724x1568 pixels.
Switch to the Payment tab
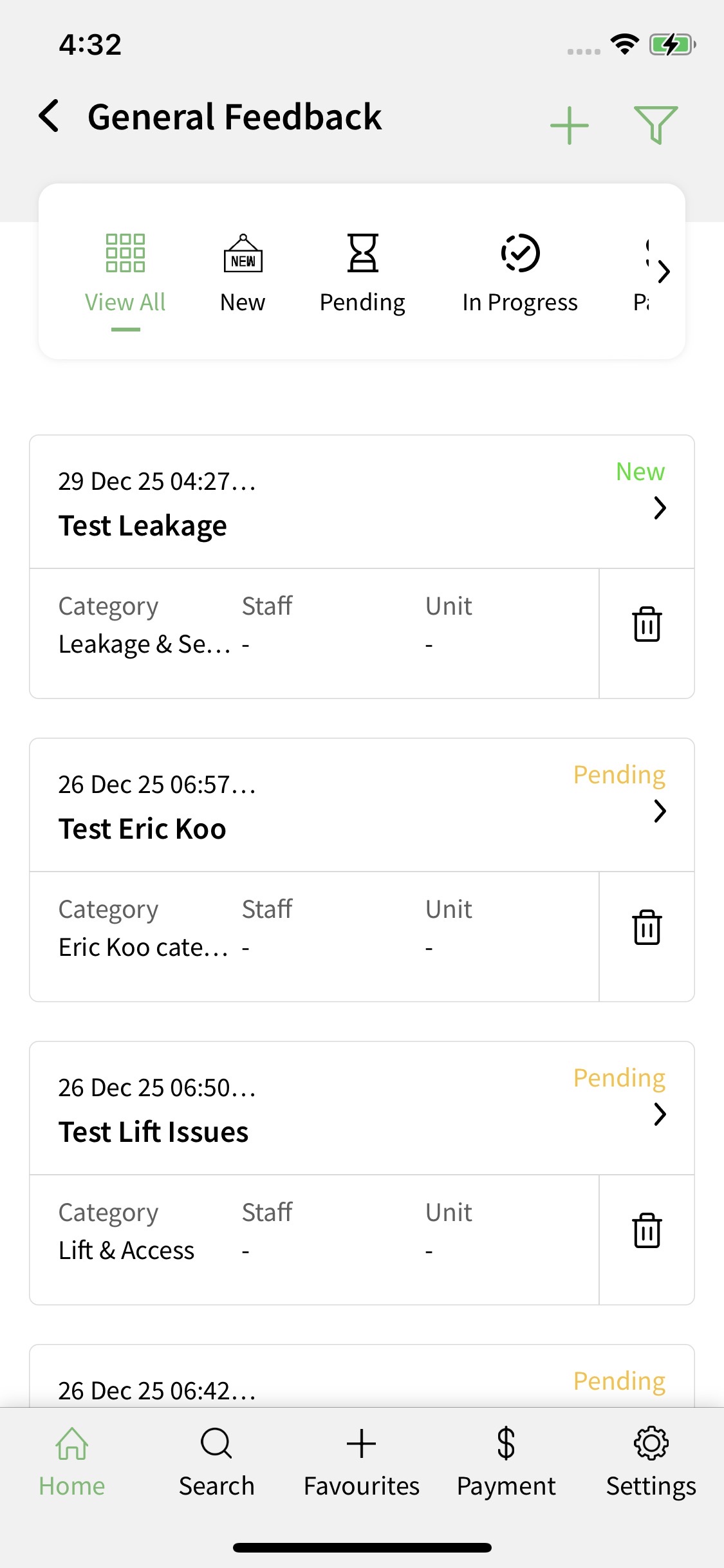coord(506,1462)
